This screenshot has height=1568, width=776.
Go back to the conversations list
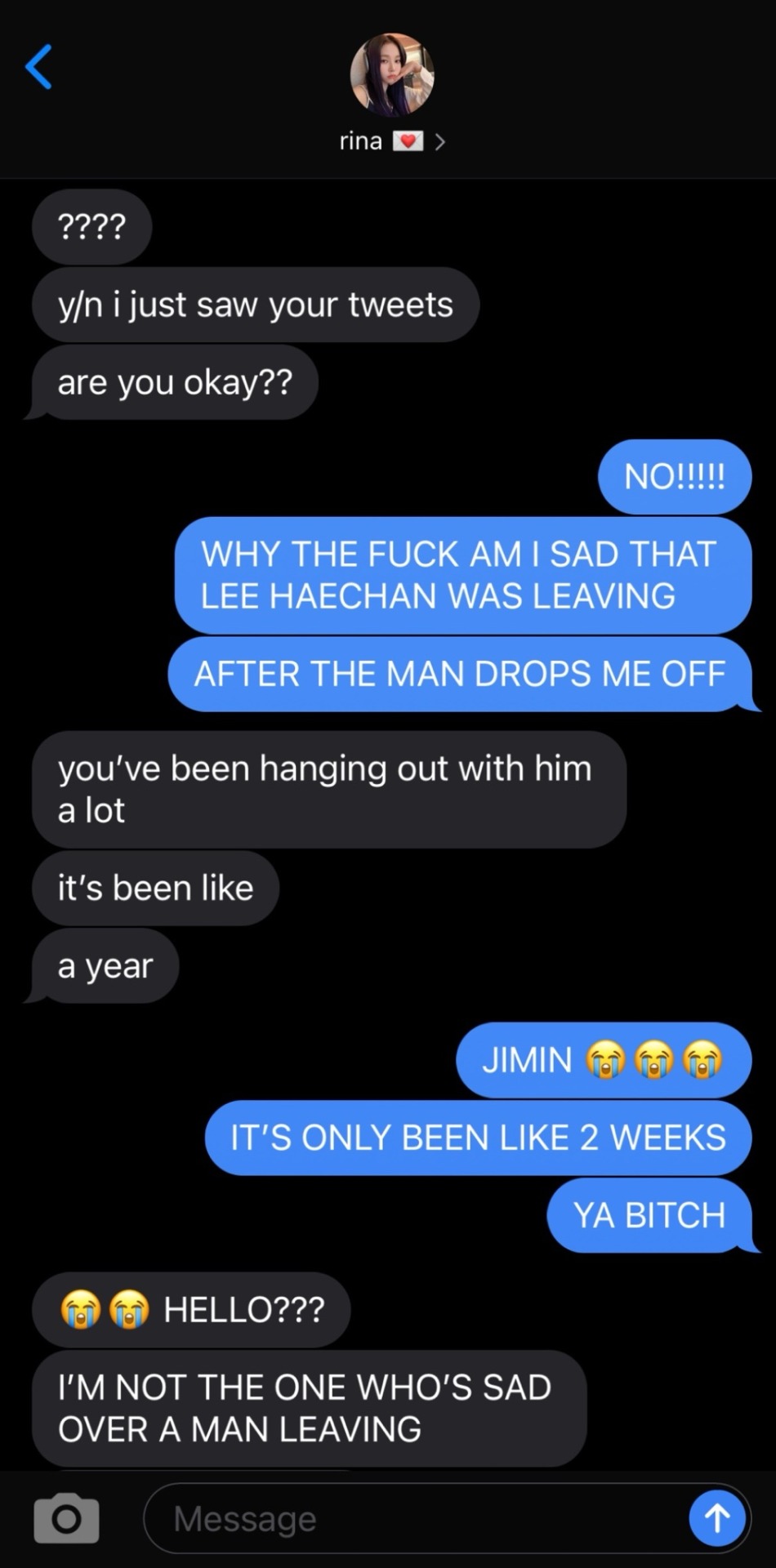tap(38, 67)
